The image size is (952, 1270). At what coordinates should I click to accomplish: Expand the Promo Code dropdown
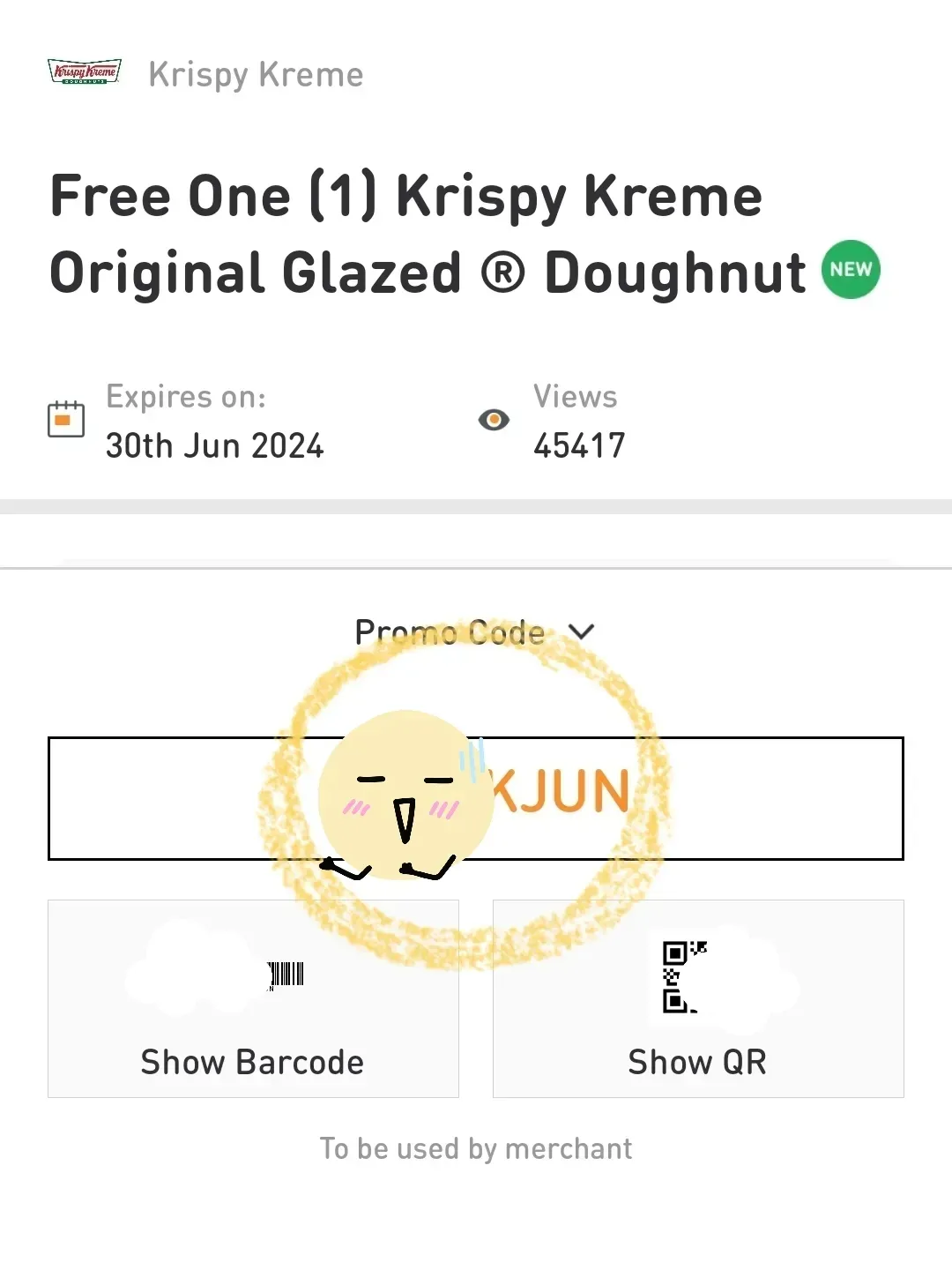pyautogui.click(x=476, y=632)
